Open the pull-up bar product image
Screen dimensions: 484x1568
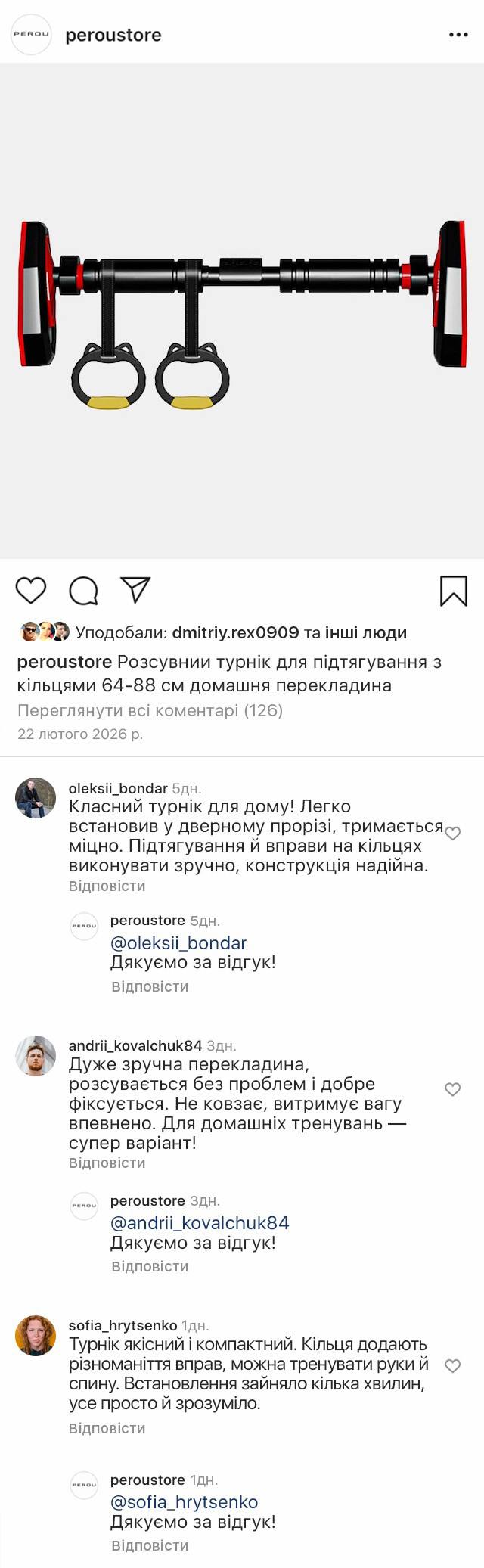(242, 310)
